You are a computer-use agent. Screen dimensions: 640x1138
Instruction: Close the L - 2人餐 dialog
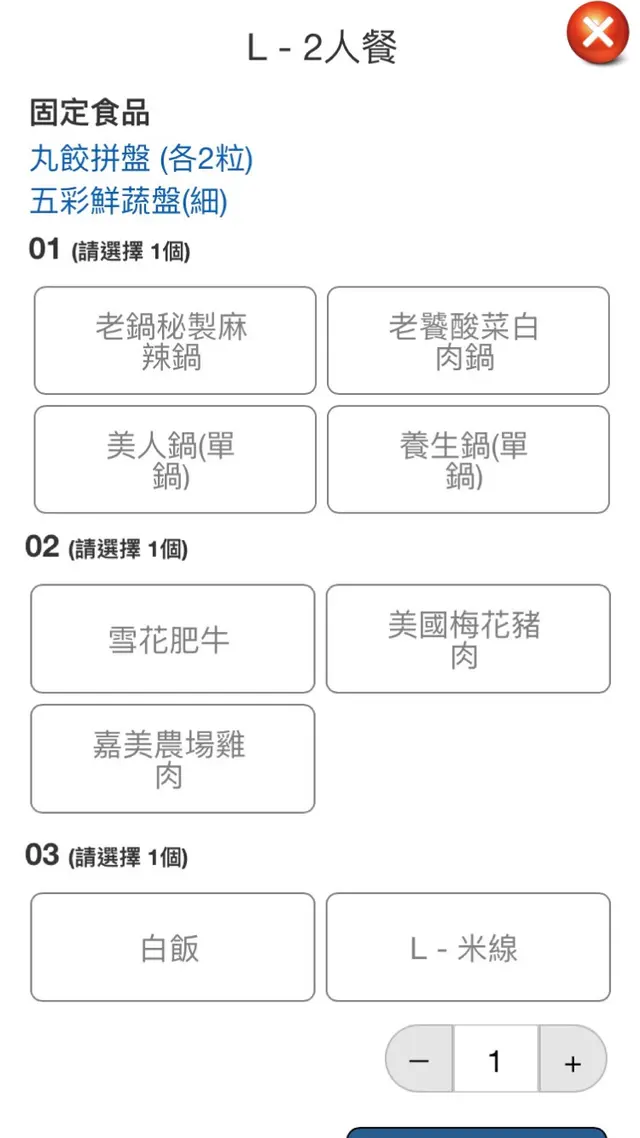pos(597,34)
